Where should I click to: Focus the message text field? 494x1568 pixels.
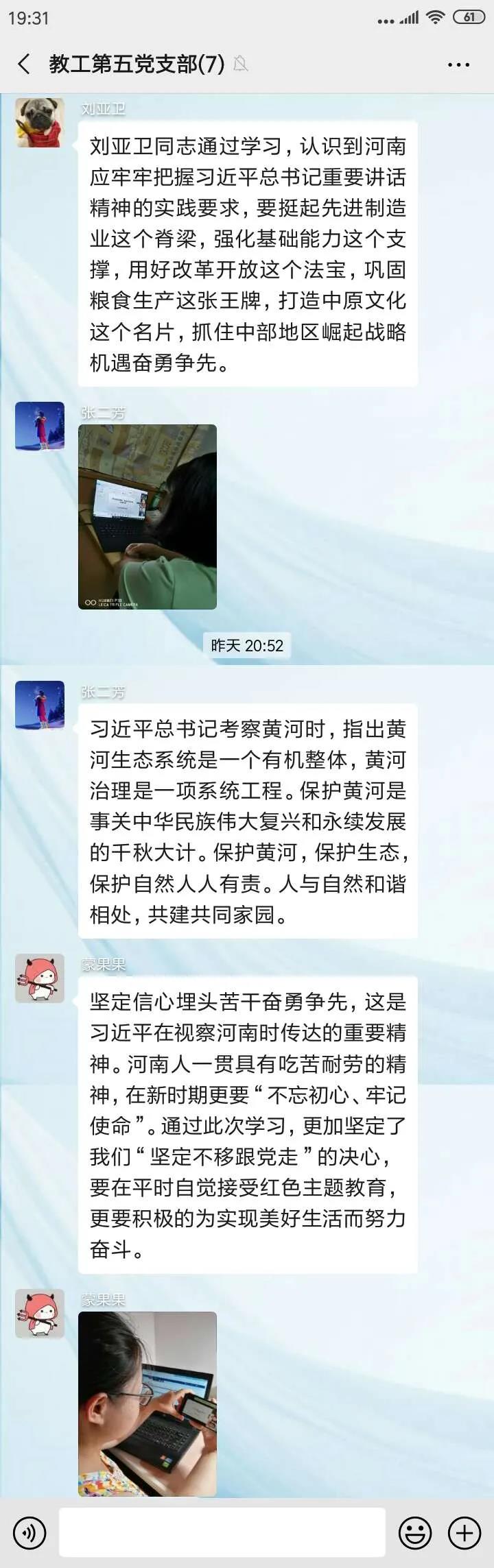tap(222, 1533)
